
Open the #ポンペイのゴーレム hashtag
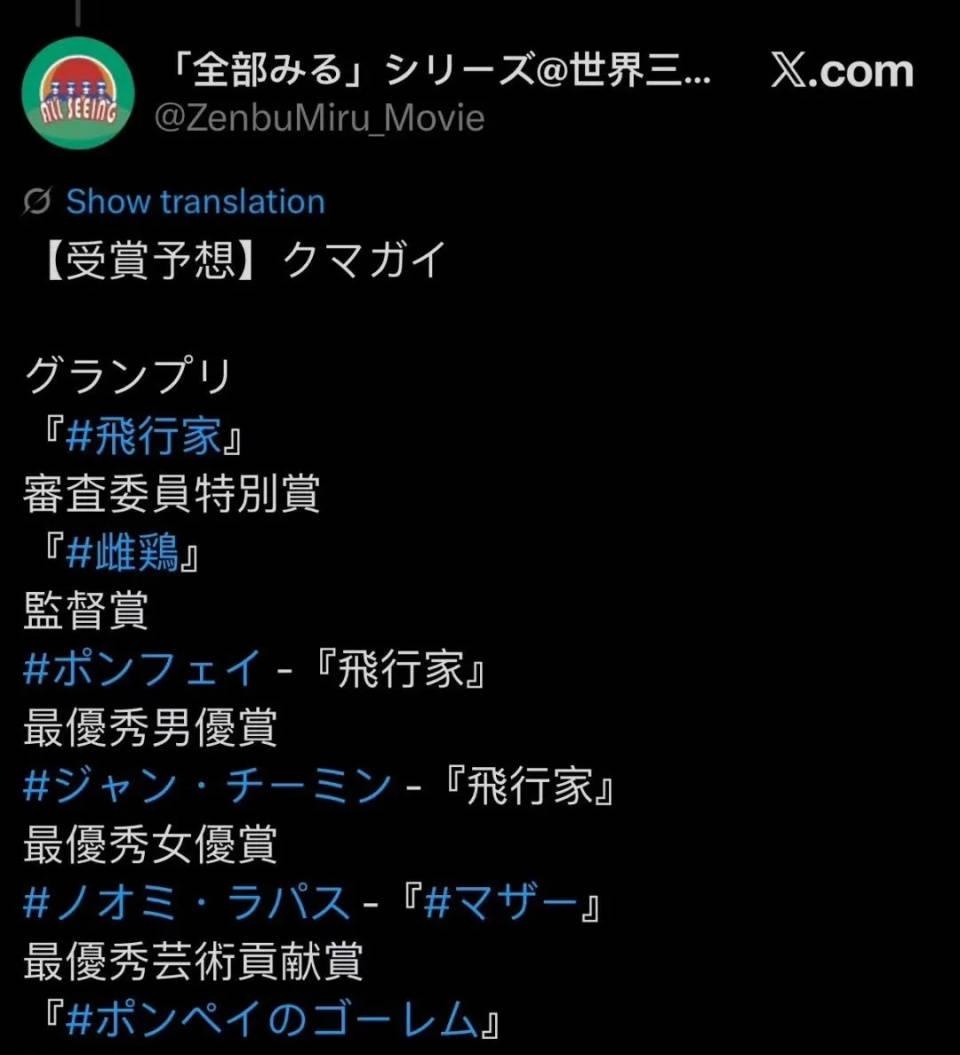coord(269,1021)
